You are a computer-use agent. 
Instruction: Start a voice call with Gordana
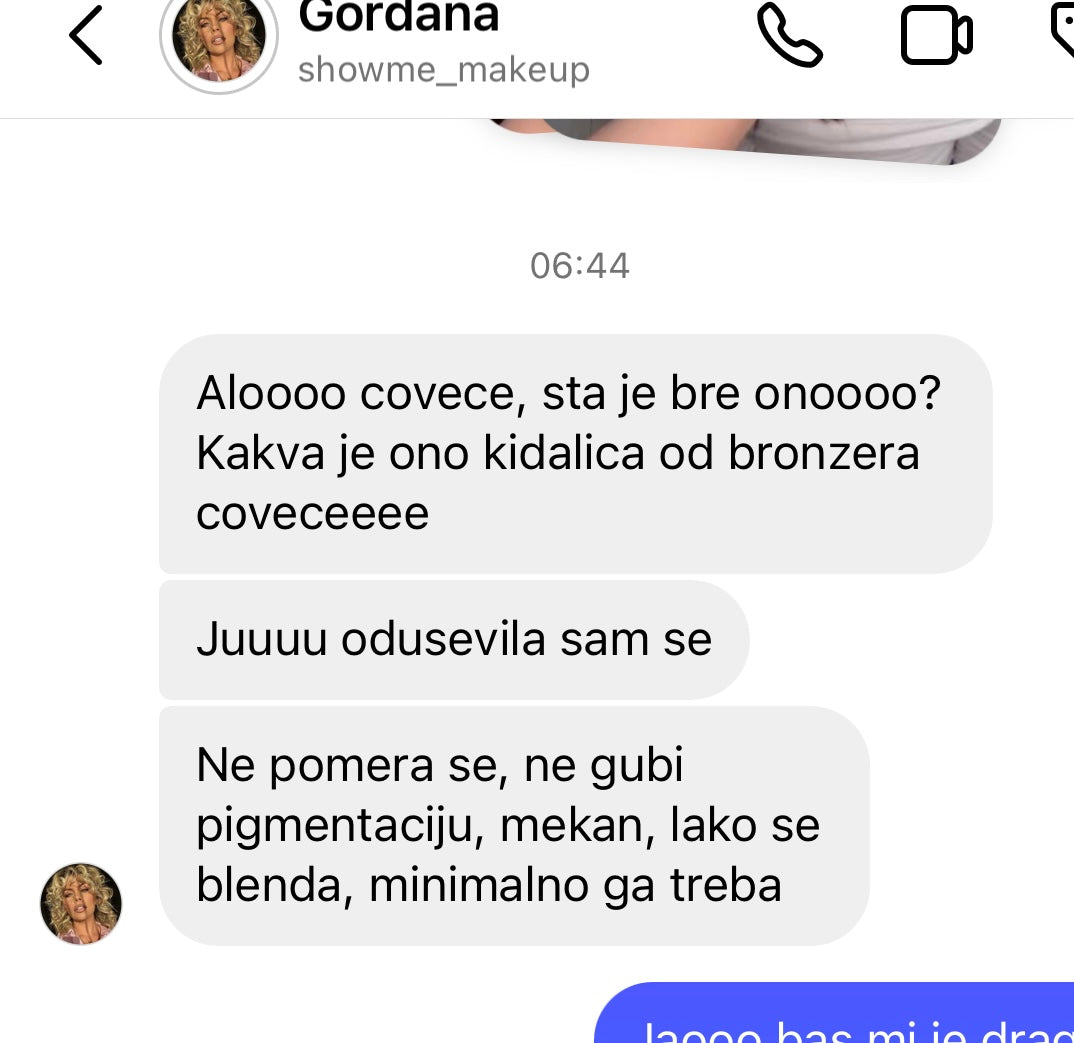pos(789,36)
